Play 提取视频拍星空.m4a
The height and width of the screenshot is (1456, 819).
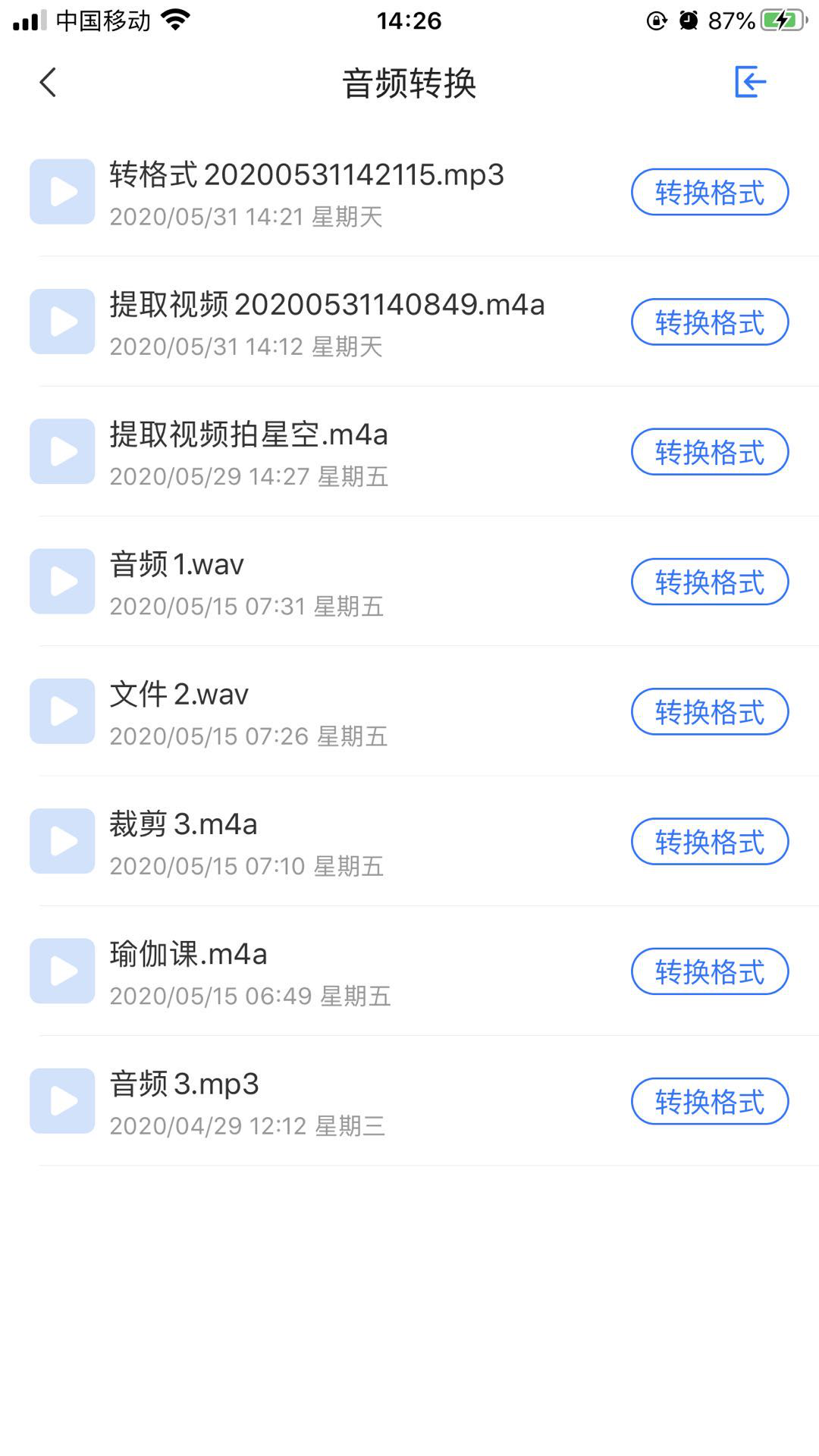coord(62,452)
